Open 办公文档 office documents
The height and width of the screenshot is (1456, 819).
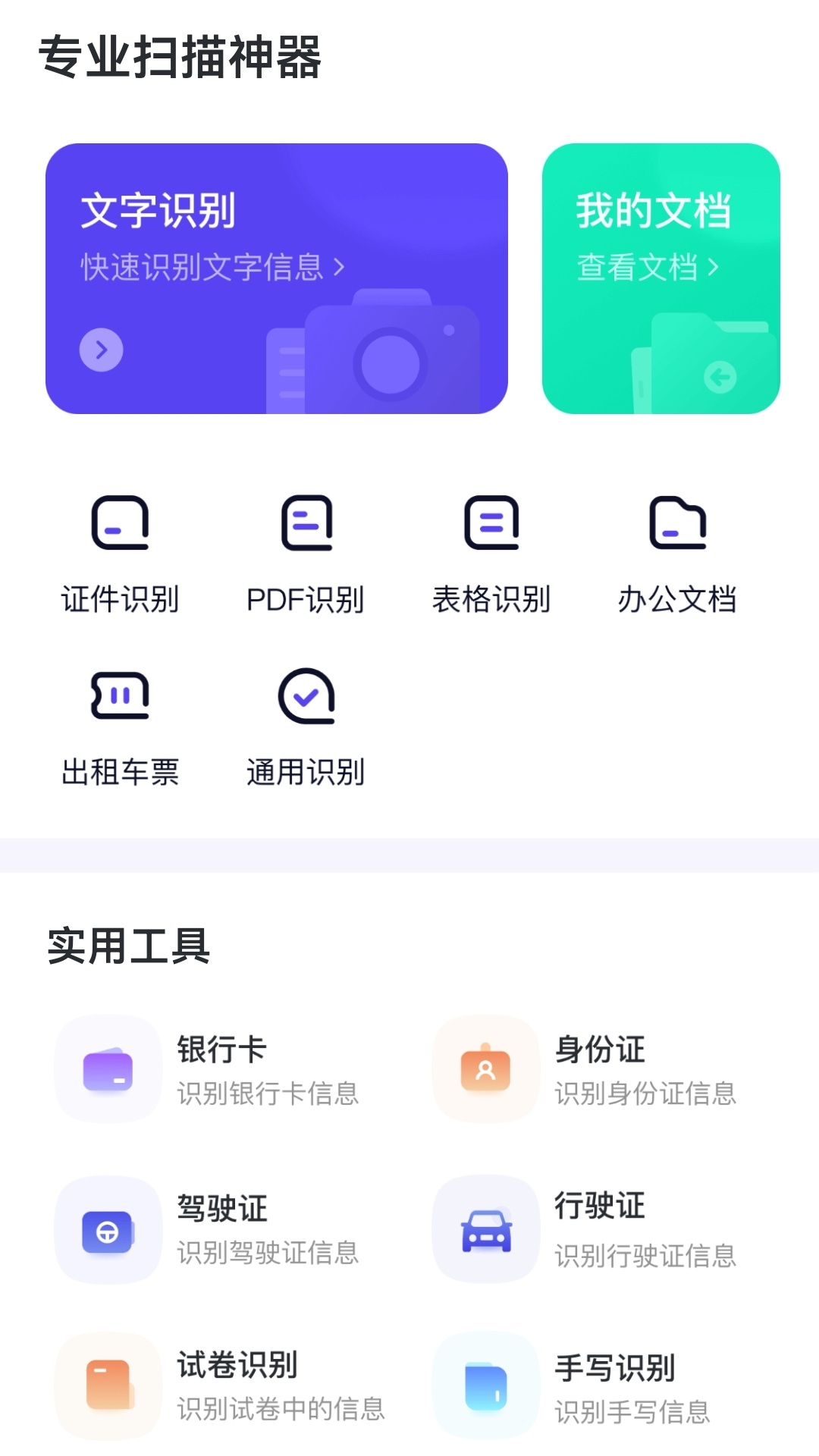click(x=677, y=554)
